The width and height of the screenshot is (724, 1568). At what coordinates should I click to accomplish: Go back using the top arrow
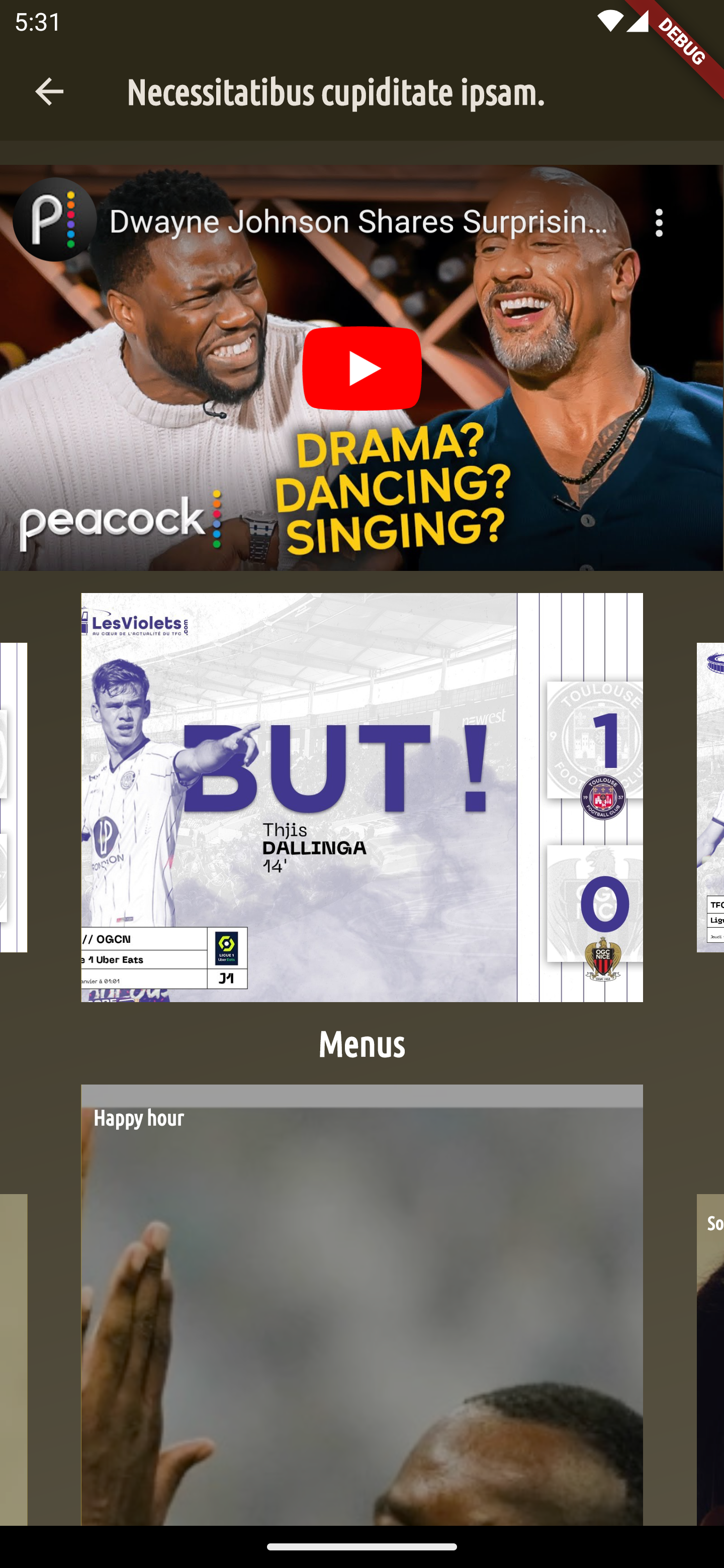(x=49, y=92)
